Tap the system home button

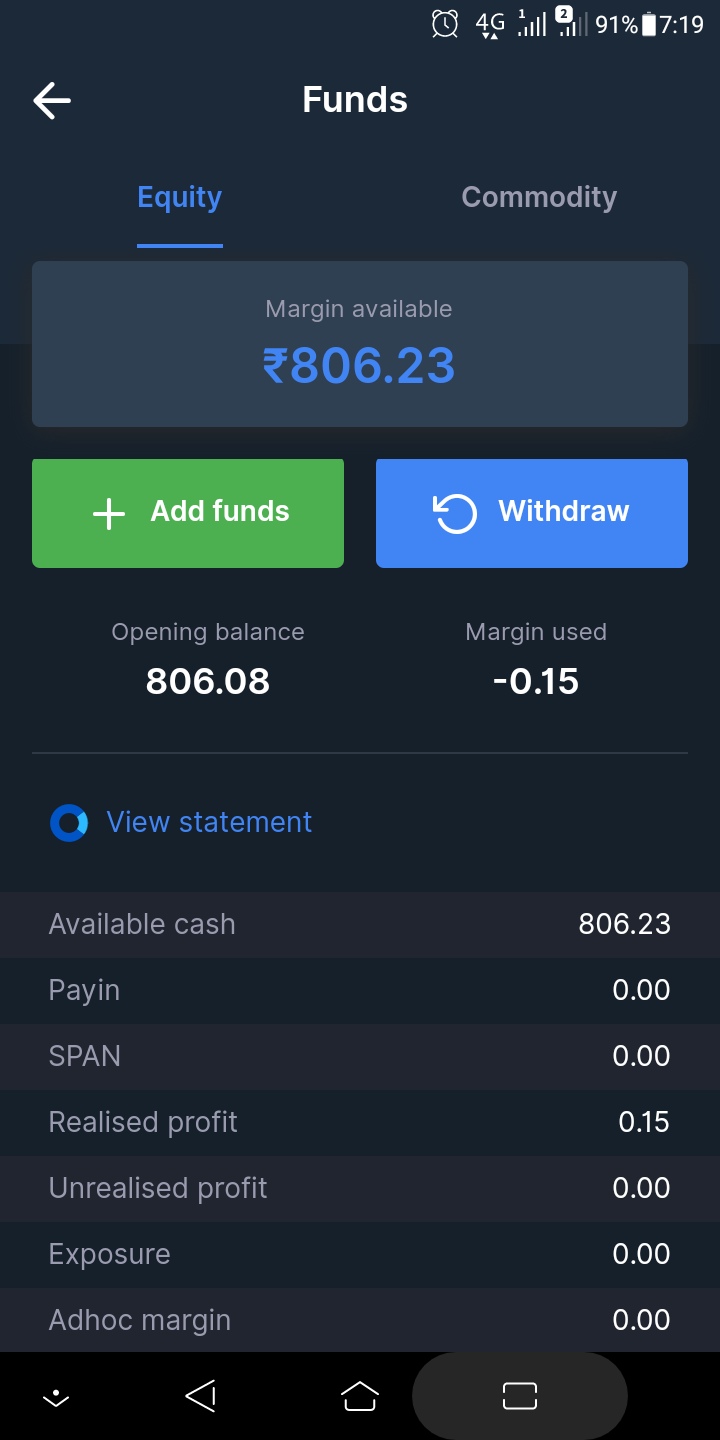pos(360,1396)
